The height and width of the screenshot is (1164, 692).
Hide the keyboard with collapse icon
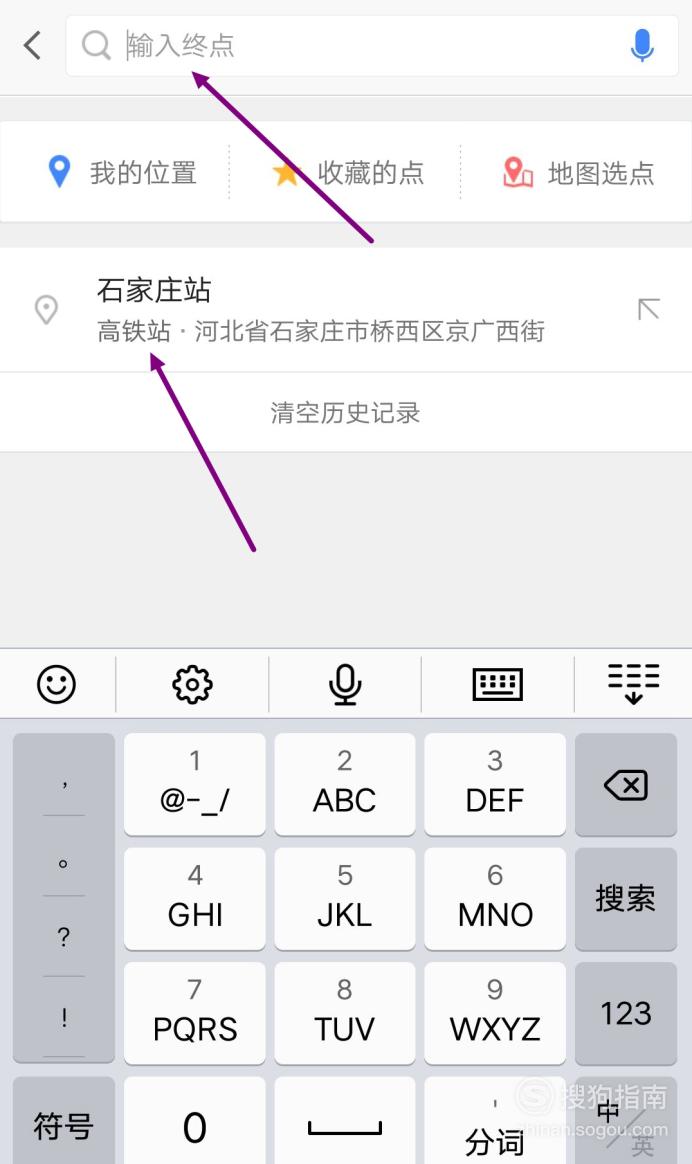tap(633, 684)
